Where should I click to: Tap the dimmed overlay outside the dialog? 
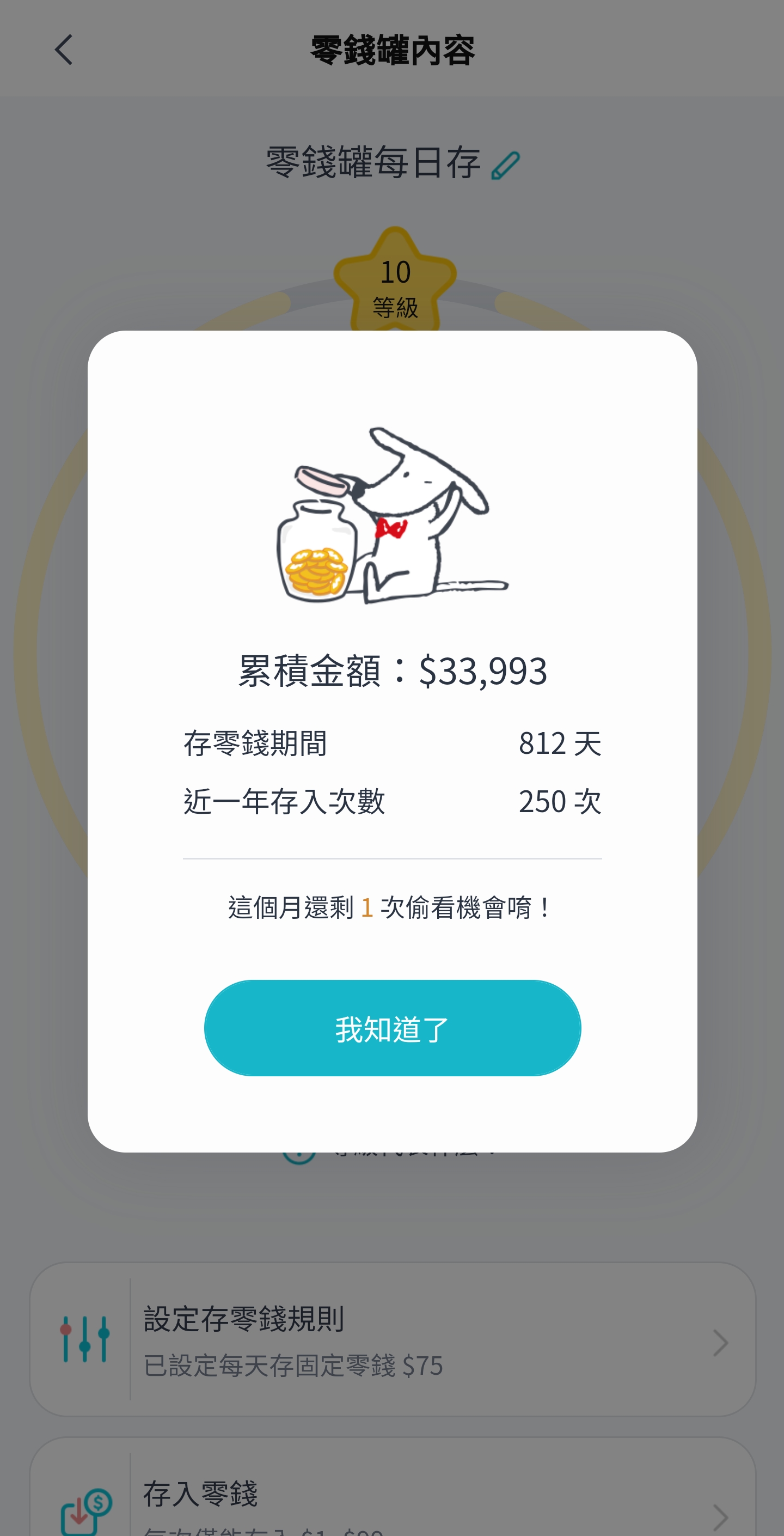click(x=393, y=1222)
